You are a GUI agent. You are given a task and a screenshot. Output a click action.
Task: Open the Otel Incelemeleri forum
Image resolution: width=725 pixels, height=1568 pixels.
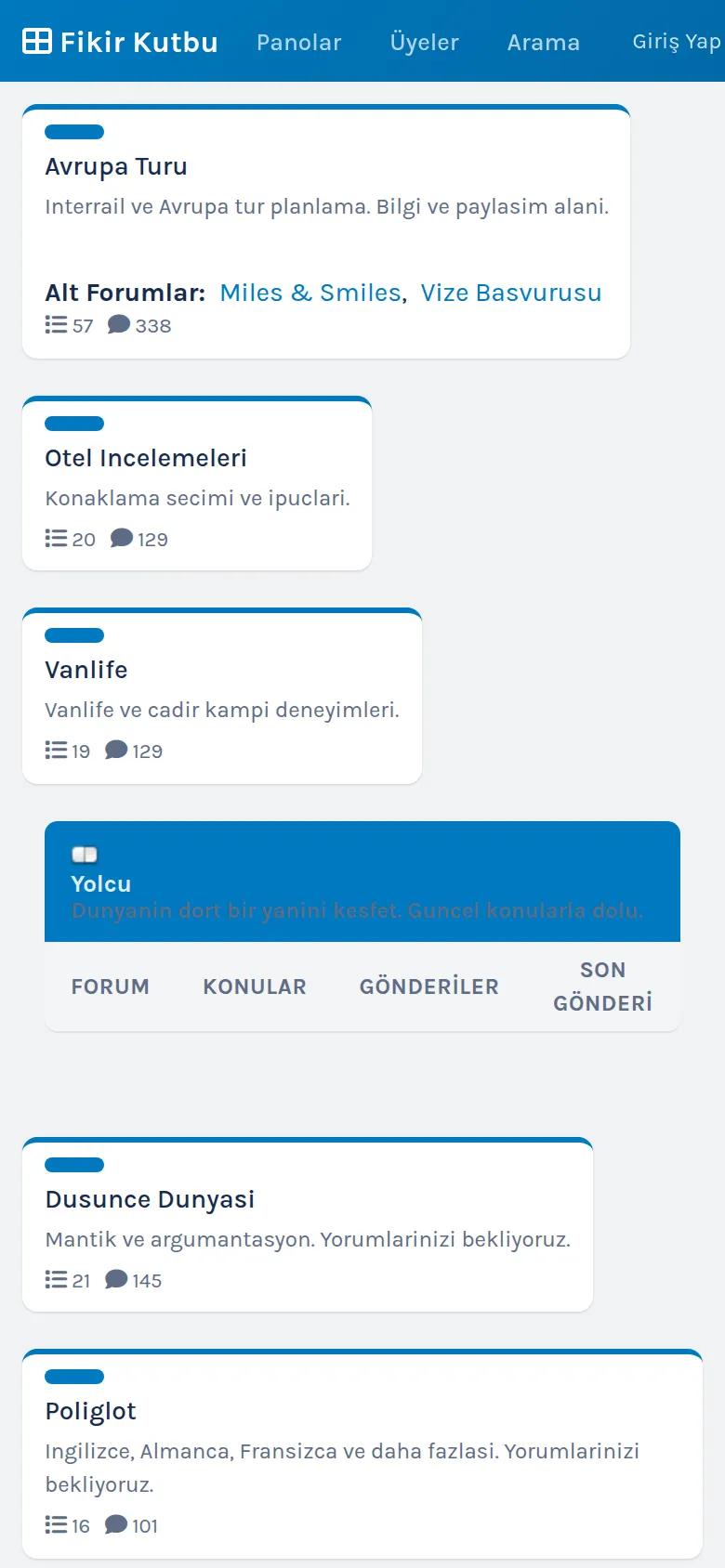coord(146,458)
